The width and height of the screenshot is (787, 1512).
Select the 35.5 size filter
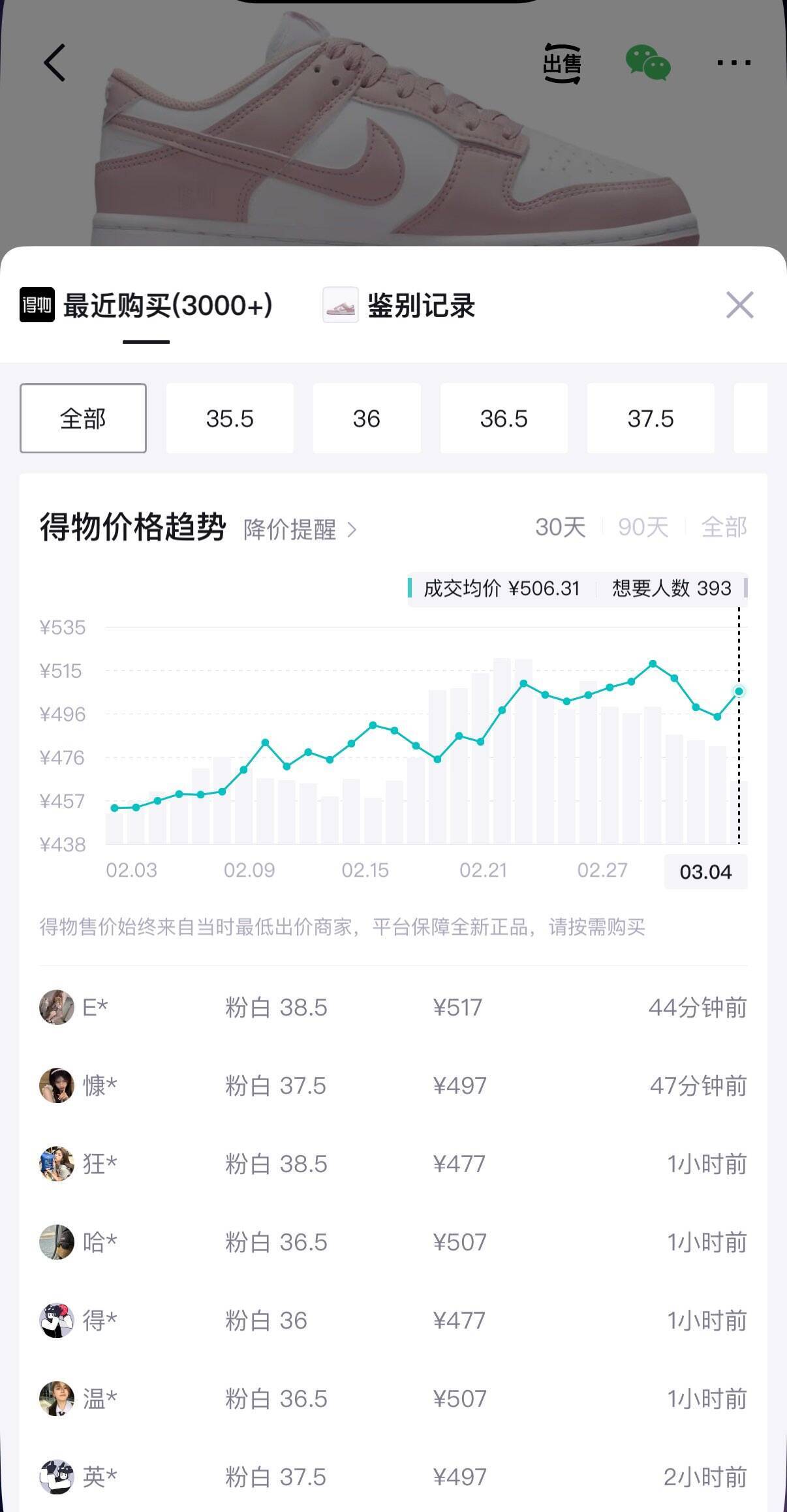tap(230, 418)
